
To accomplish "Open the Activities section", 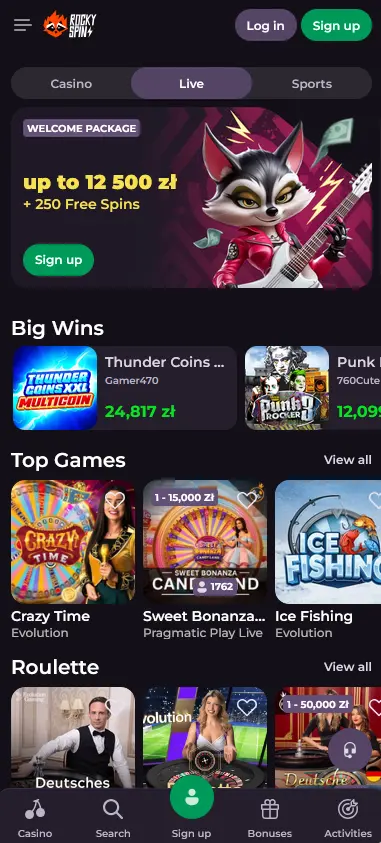I will 348,819.
